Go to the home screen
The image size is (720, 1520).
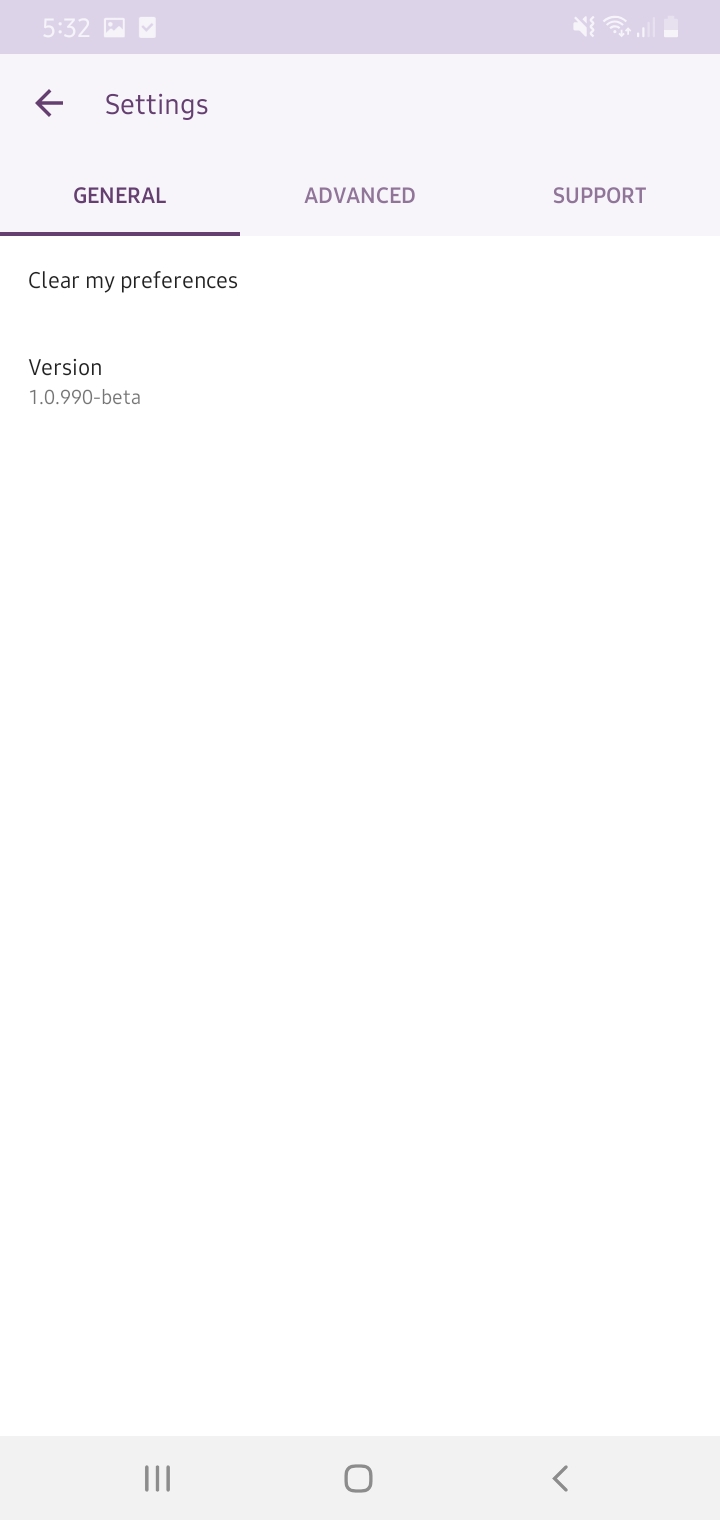pos(358,1478)
